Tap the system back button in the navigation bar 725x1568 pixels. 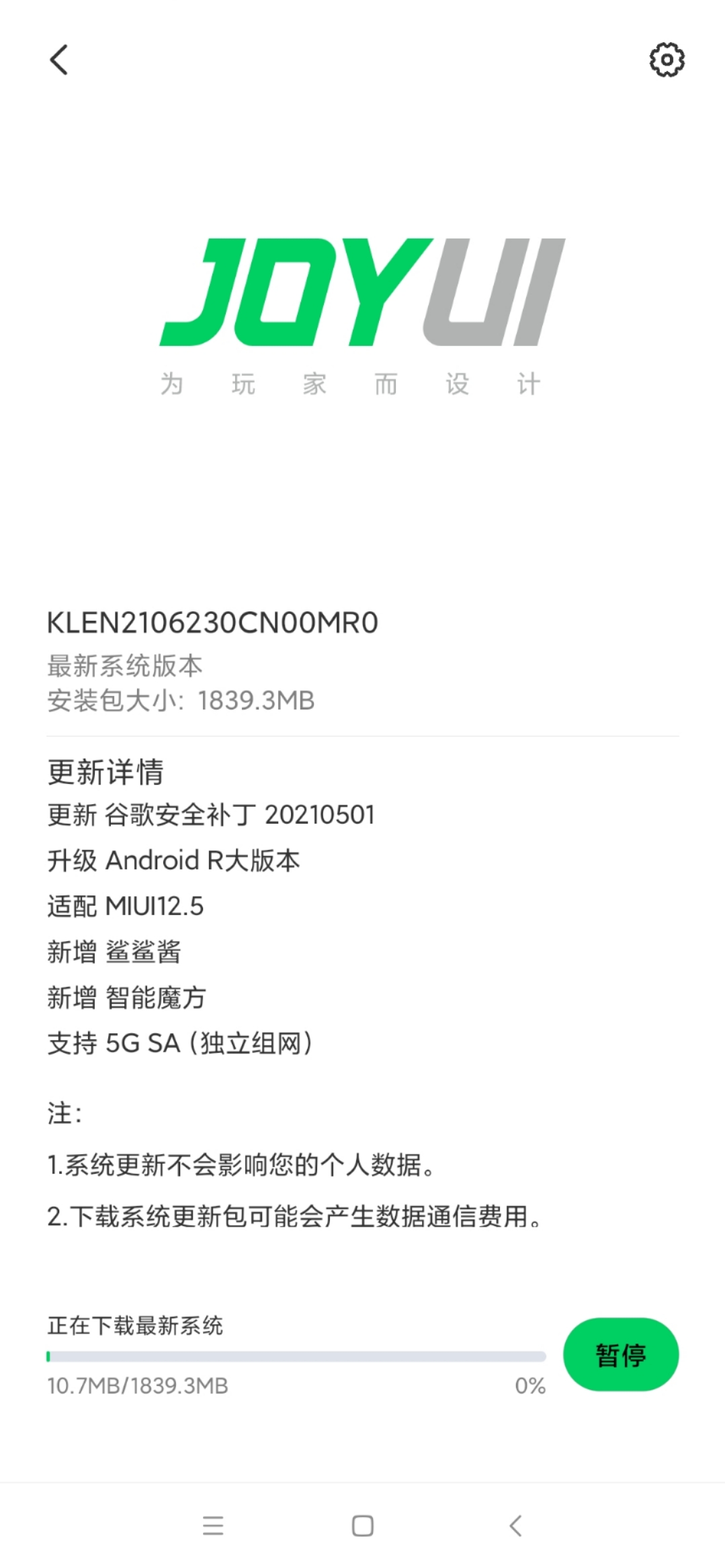click(x=515, y=1526)
